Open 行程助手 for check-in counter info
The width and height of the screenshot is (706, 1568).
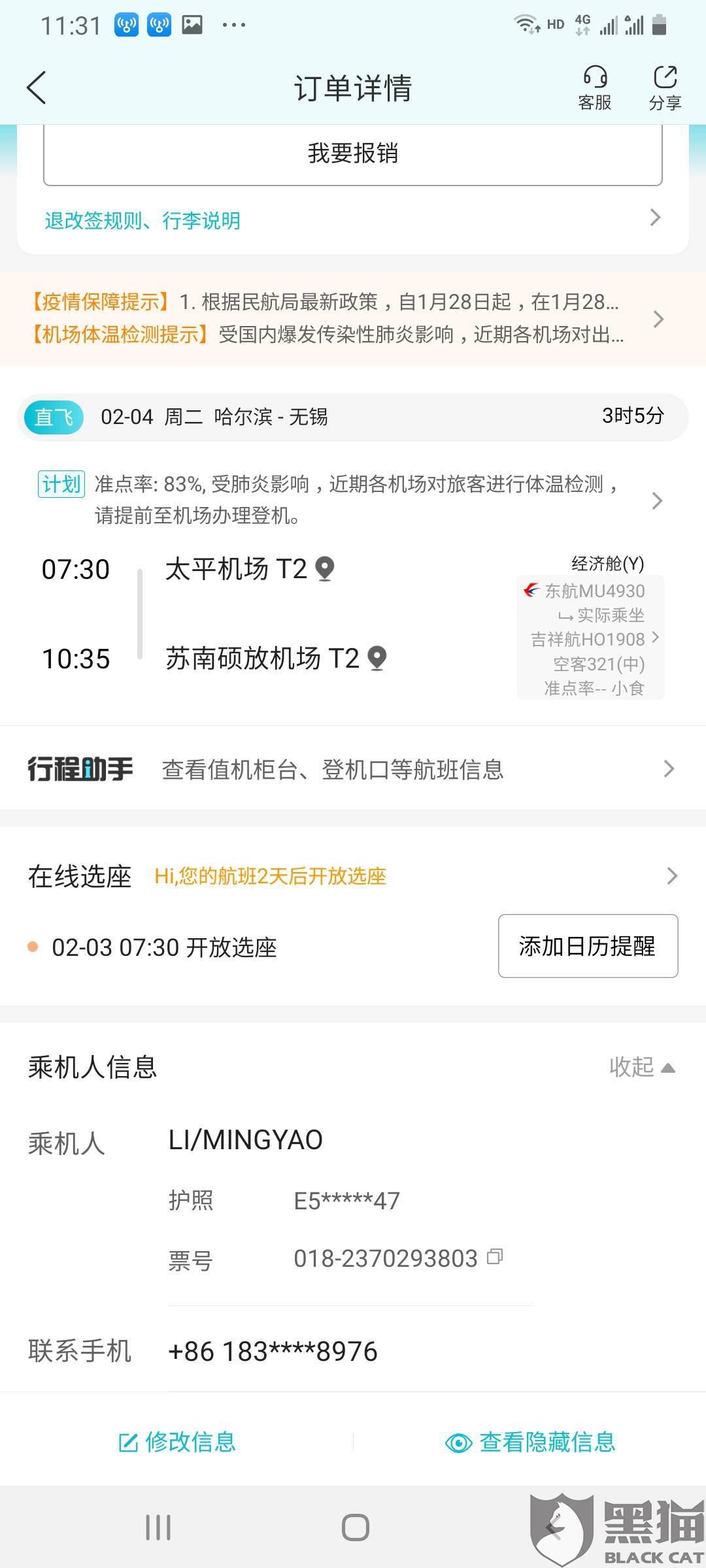pyautogui.click(x=353, y=769)
